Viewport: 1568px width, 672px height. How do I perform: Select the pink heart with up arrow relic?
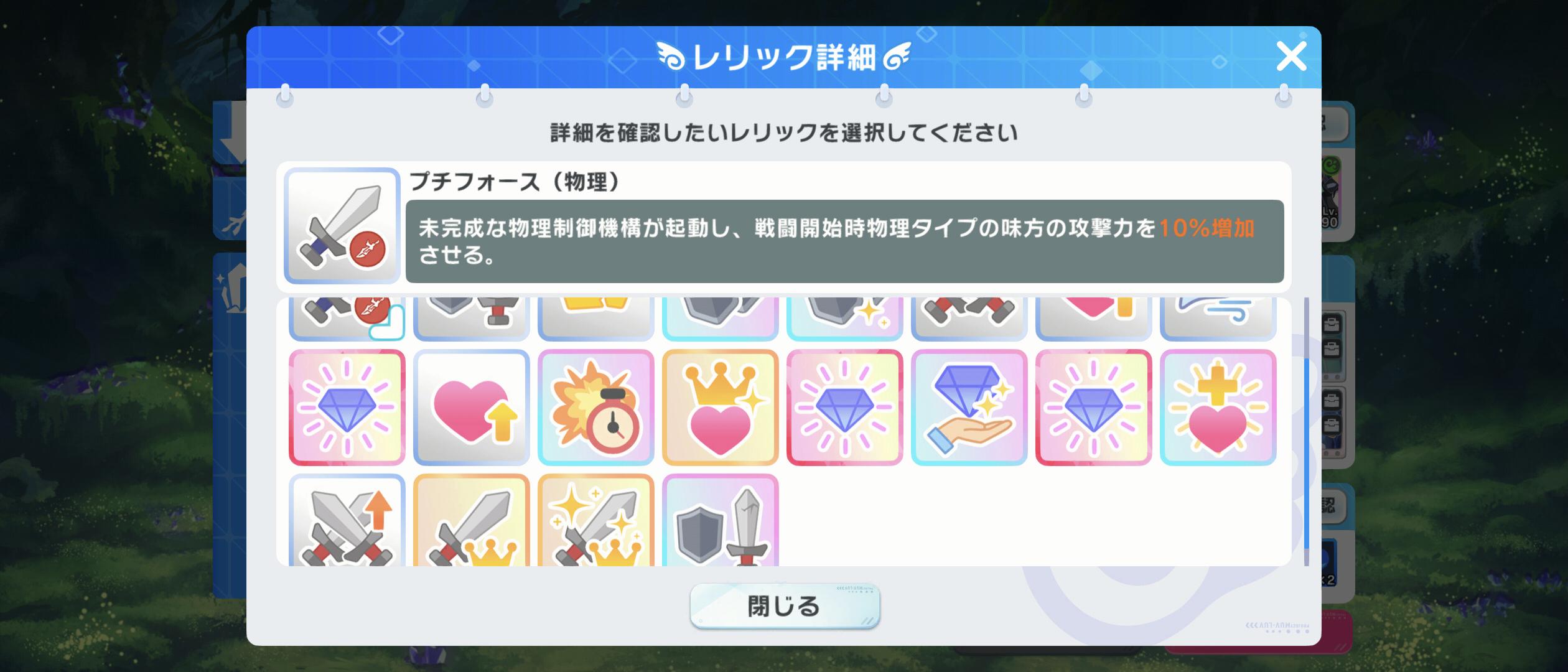471,408
